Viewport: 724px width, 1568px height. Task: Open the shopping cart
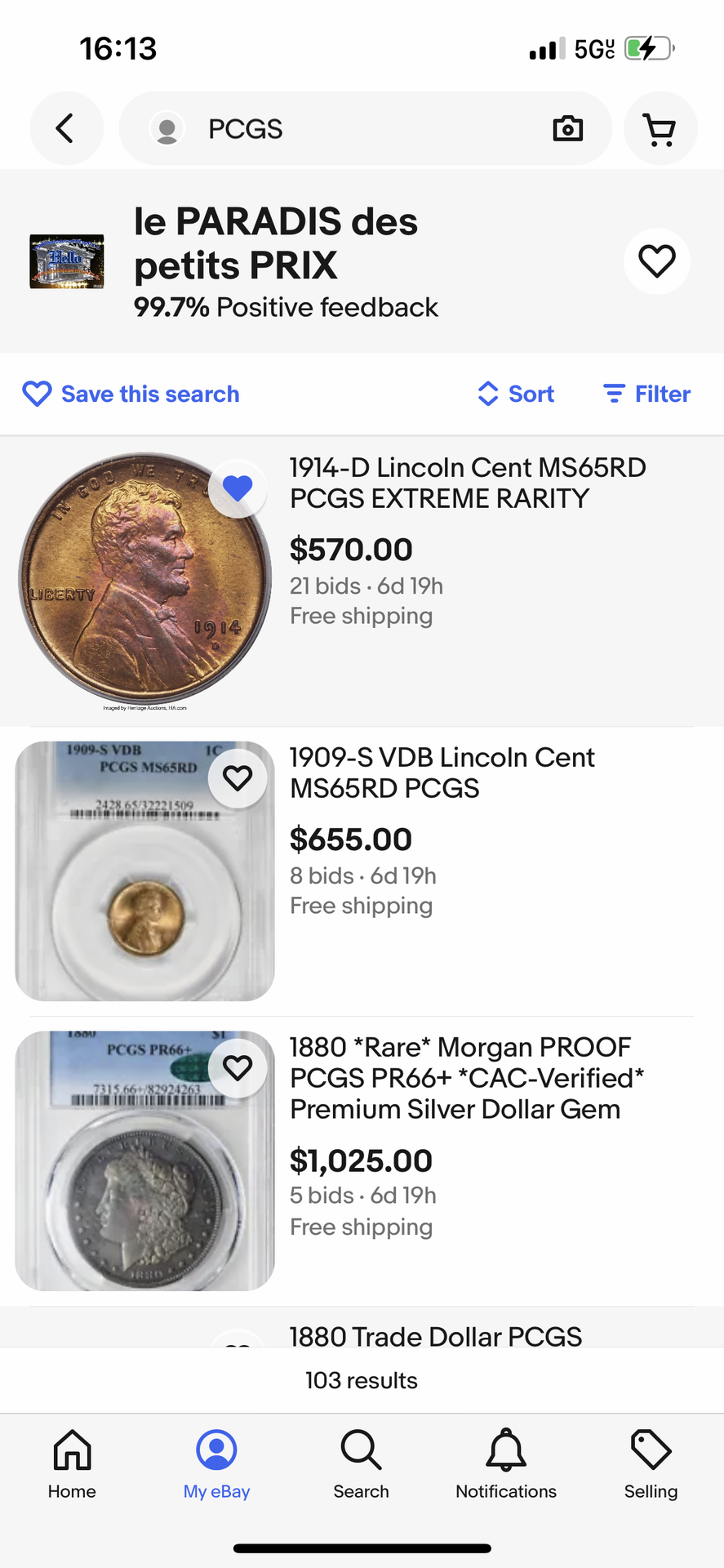point(660,129)
